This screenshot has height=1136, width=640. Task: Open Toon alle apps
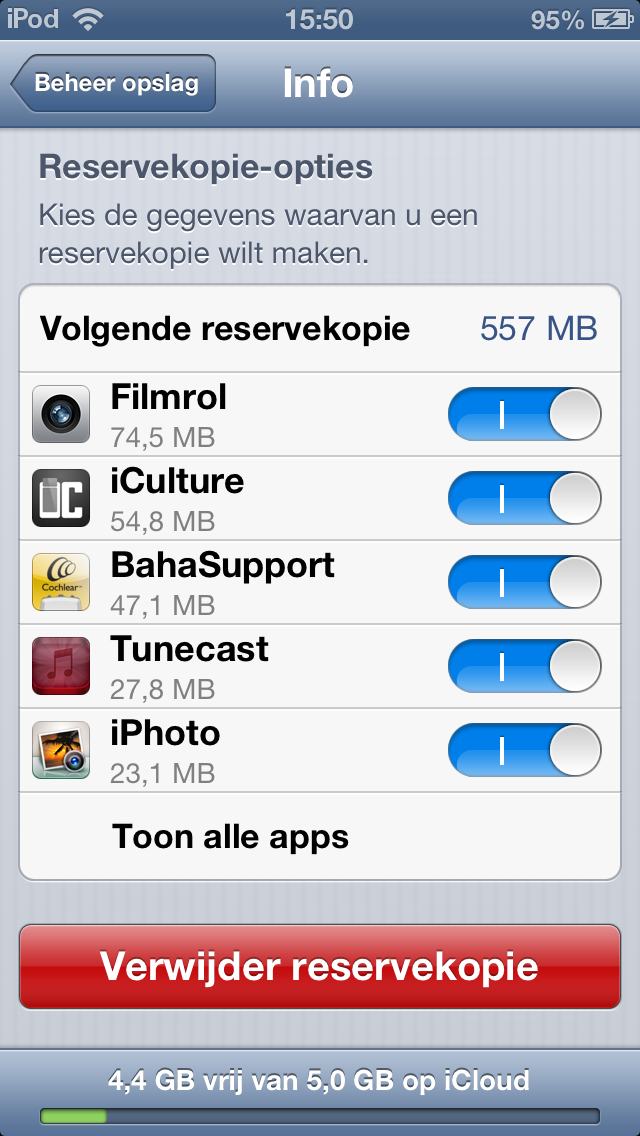(320, 836)
